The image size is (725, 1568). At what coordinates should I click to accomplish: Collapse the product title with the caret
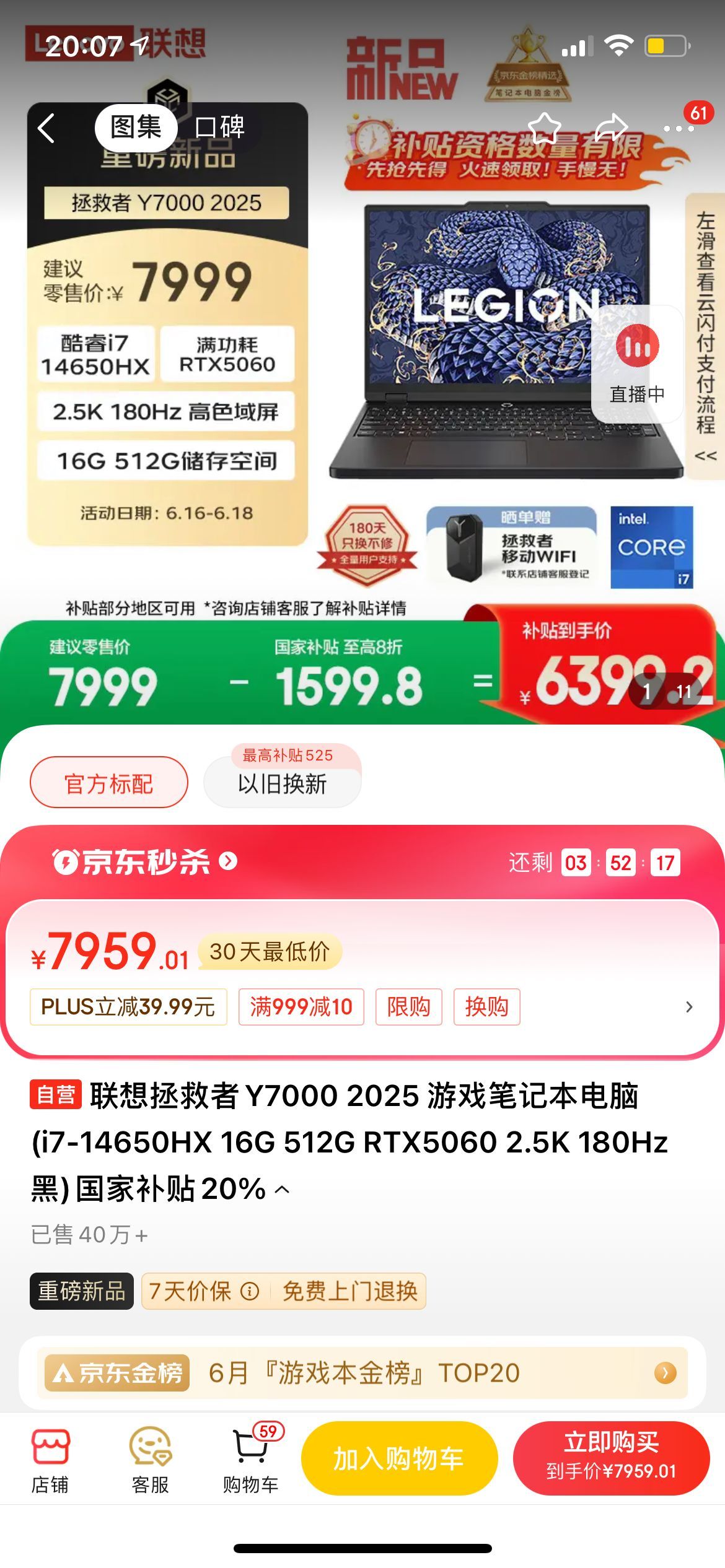click(283, 1190)
